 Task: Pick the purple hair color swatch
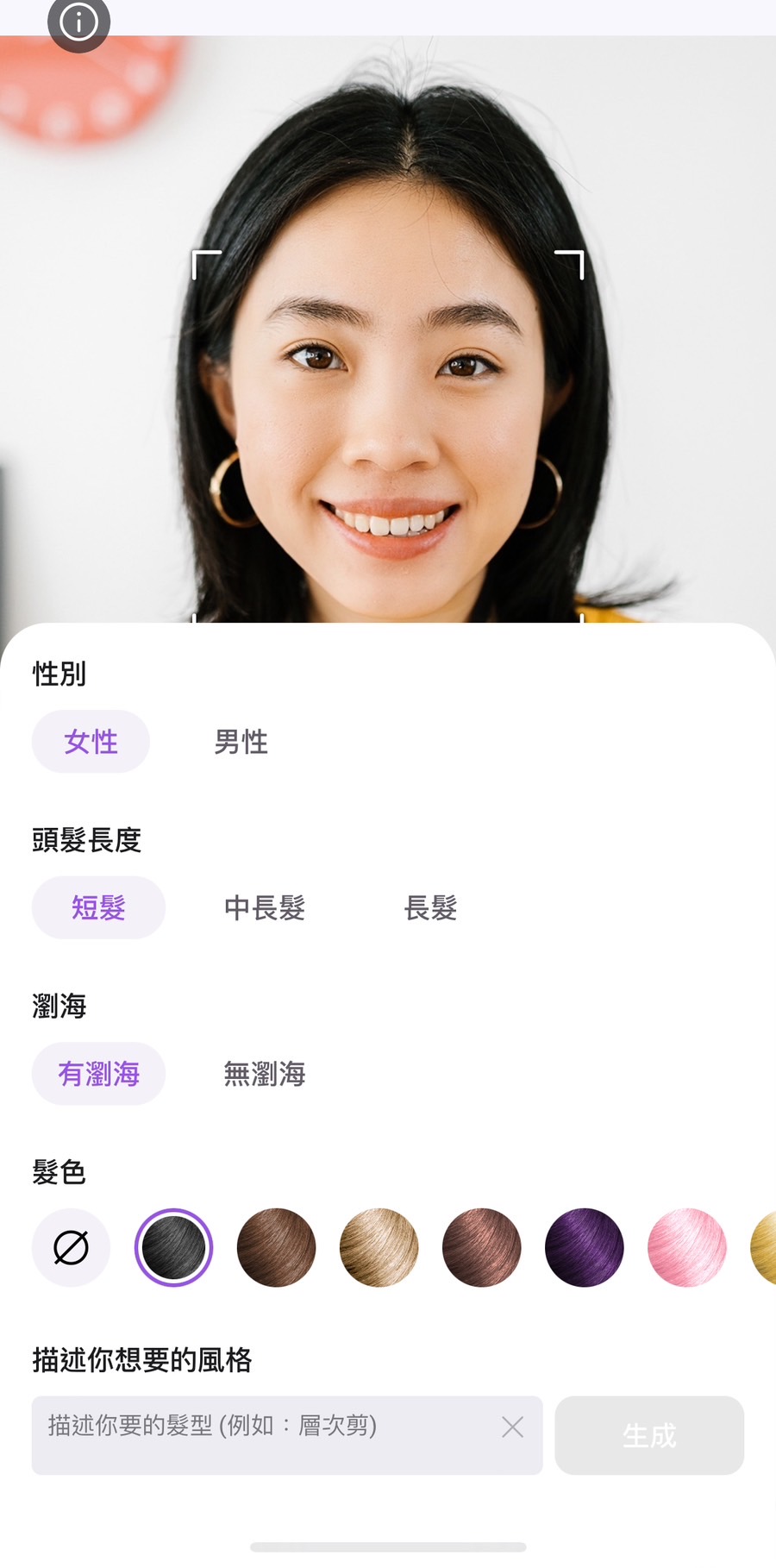click(585, 1247)
